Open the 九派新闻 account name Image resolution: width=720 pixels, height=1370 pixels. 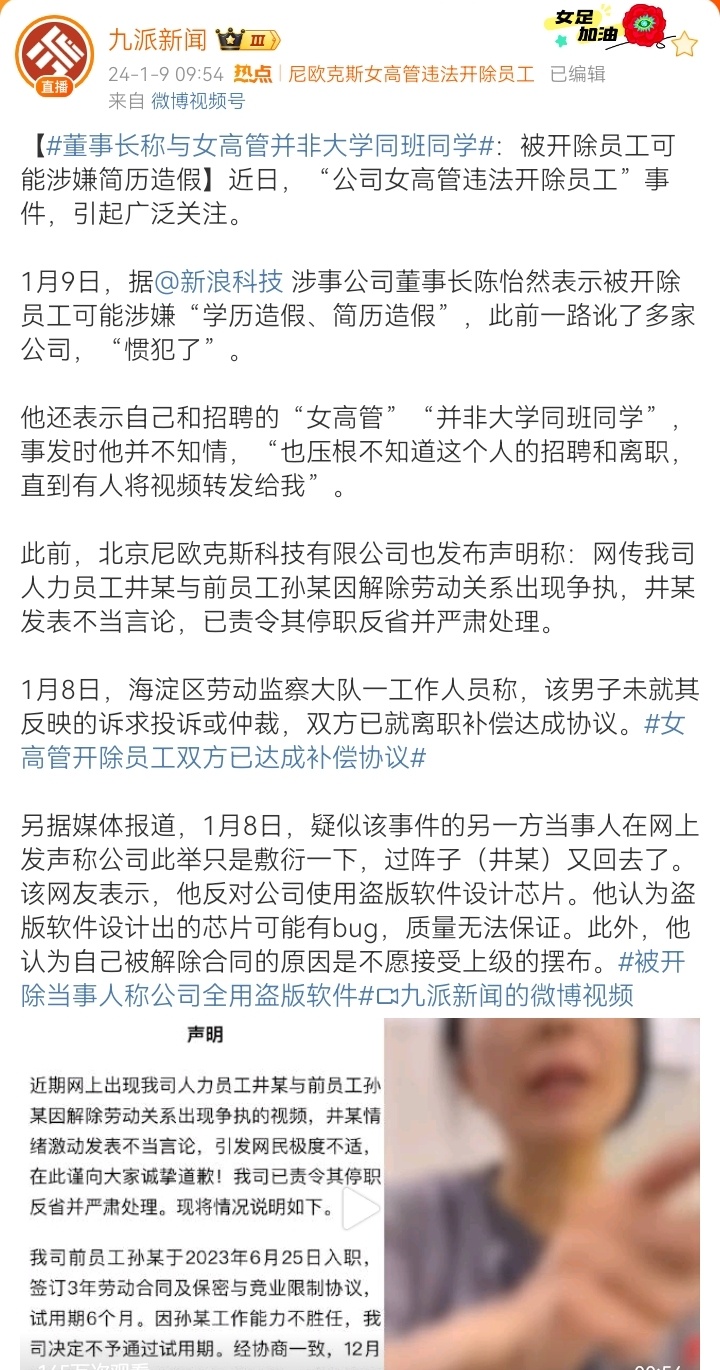[157, 40]
